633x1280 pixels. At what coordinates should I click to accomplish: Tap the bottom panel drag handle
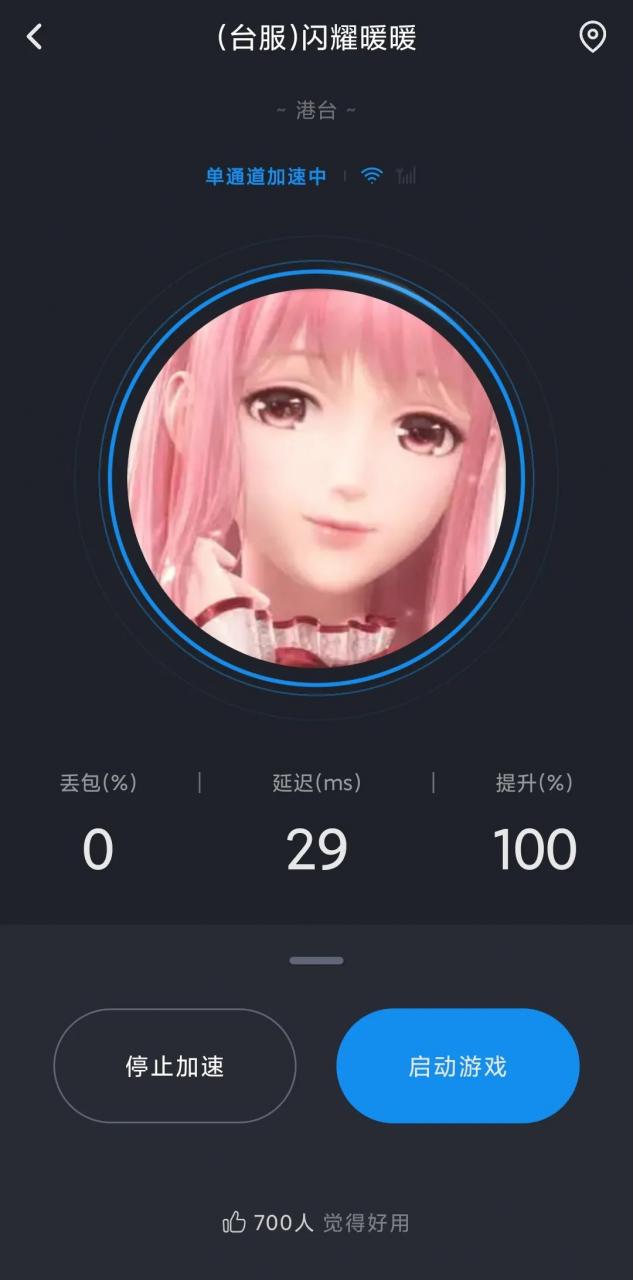[316, 960]
